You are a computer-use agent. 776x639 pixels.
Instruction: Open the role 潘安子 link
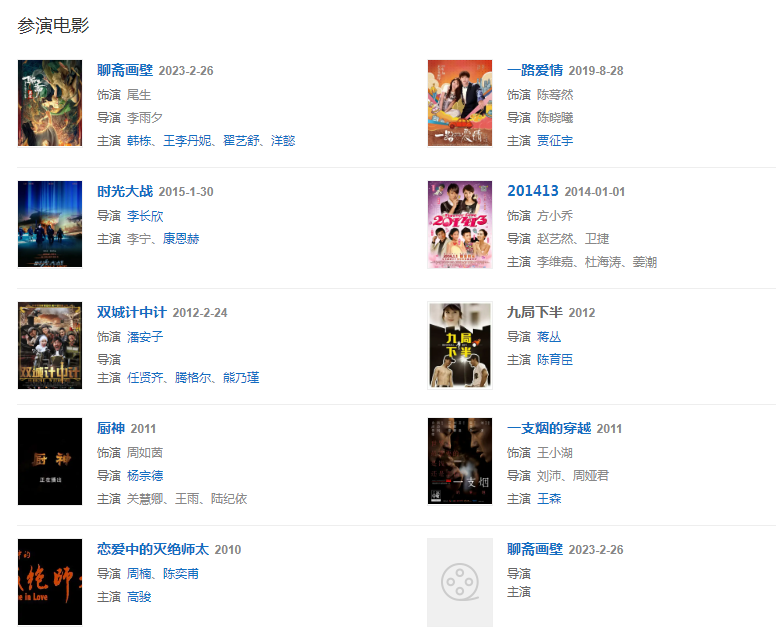point(145,337)
